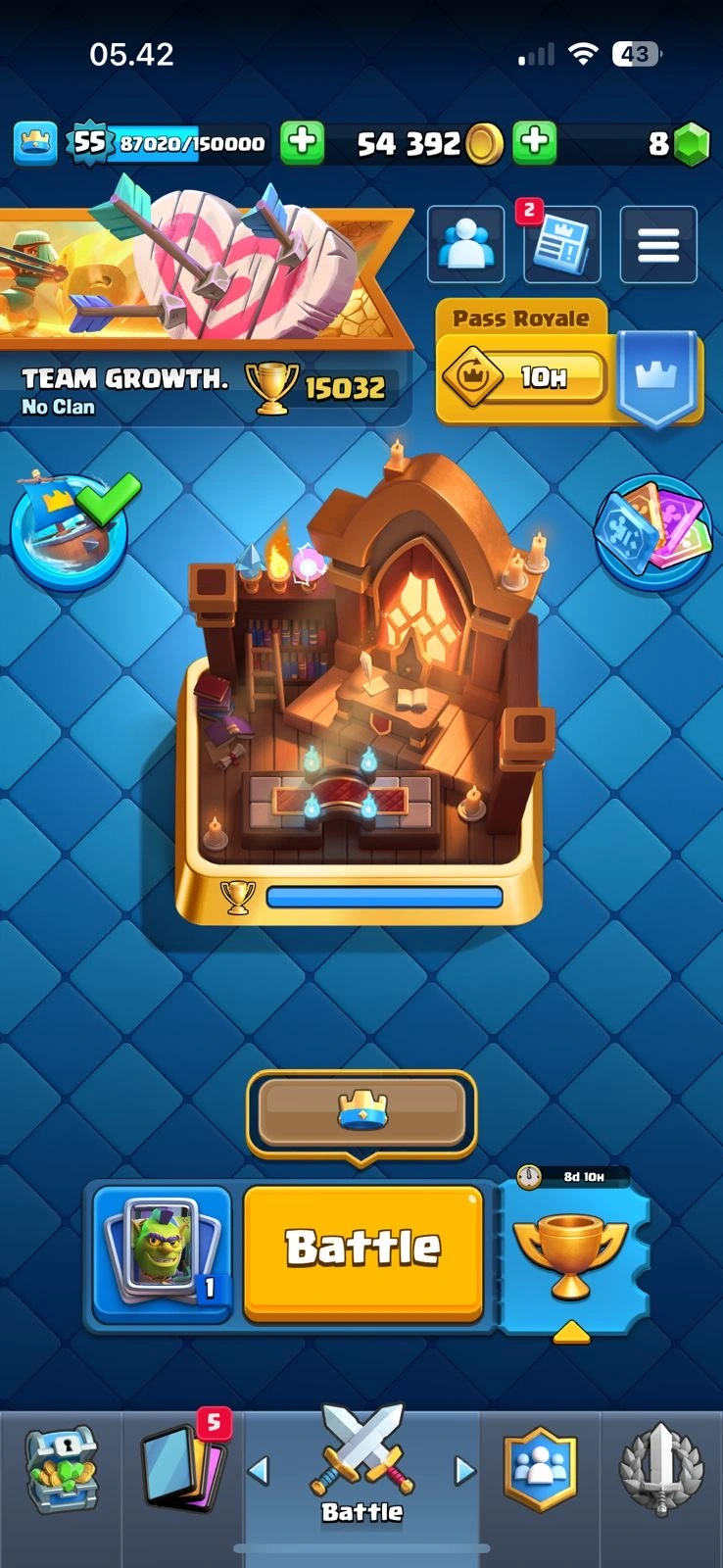Start a match with the Battle button
The height and width of the screenshot is (1568, 723).
[x=363, y=1253]
